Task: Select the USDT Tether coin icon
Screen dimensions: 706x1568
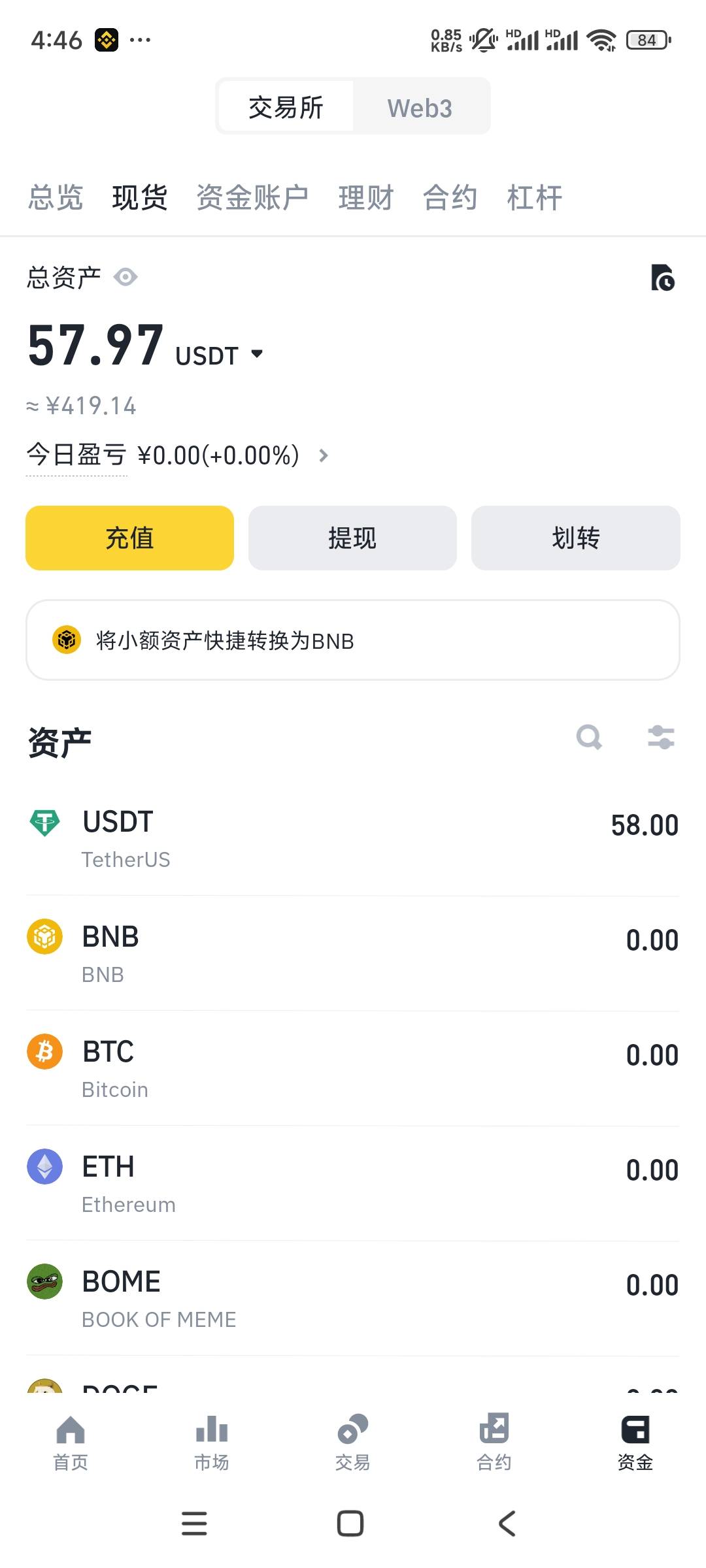Action: (43, 823)
